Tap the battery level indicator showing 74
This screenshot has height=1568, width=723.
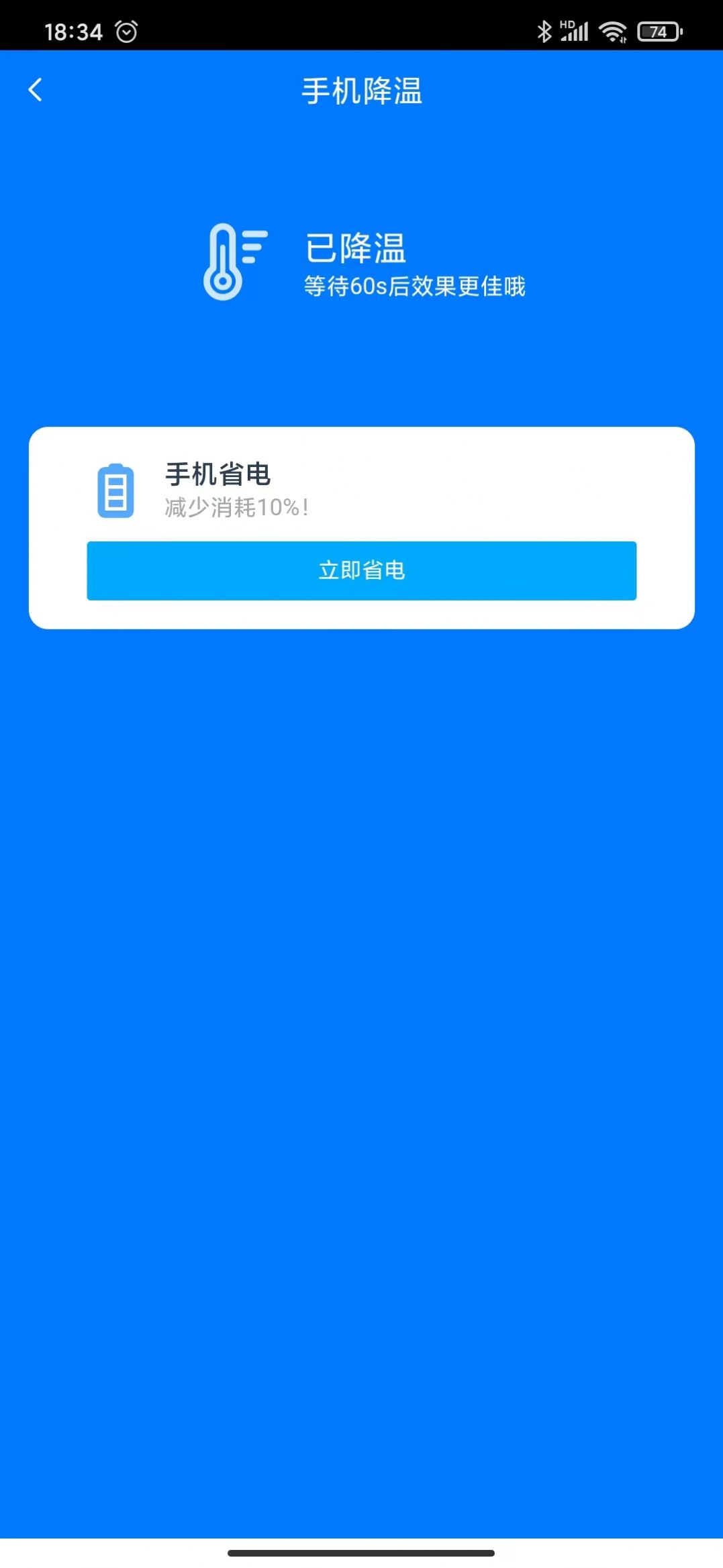click(659, 32)
